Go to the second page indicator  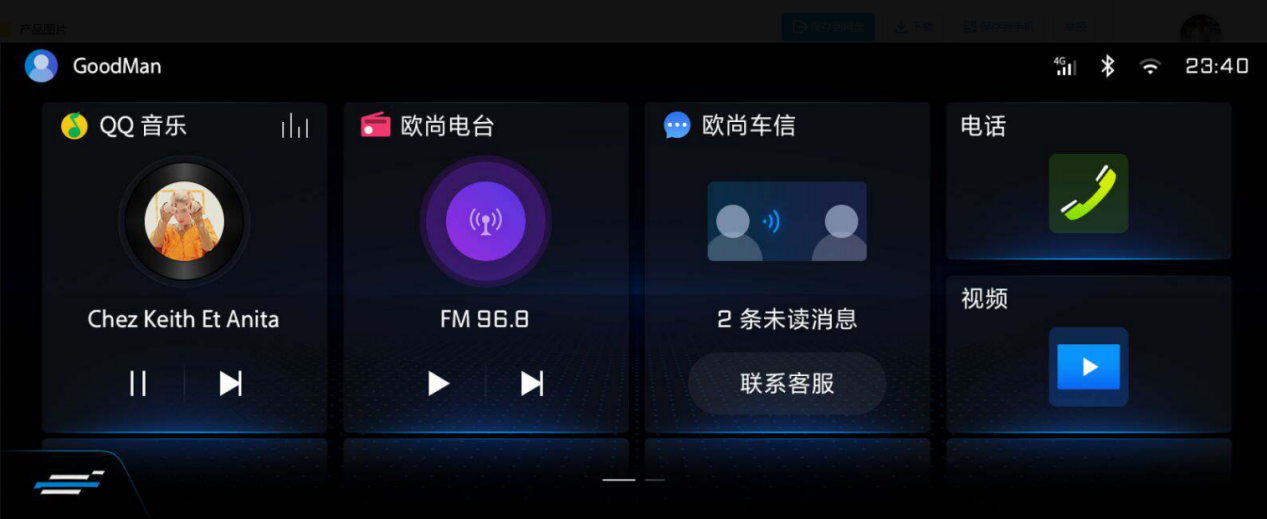[x=654, y=480]
